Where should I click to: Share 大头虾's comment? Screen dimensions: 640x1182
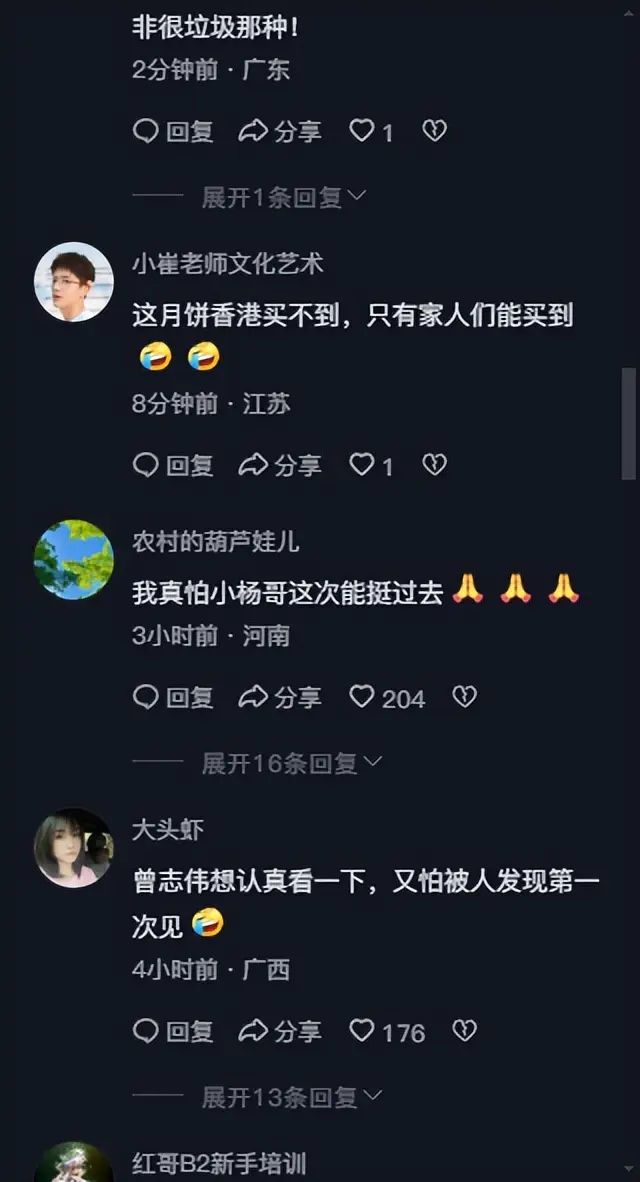pos(280,1031)
